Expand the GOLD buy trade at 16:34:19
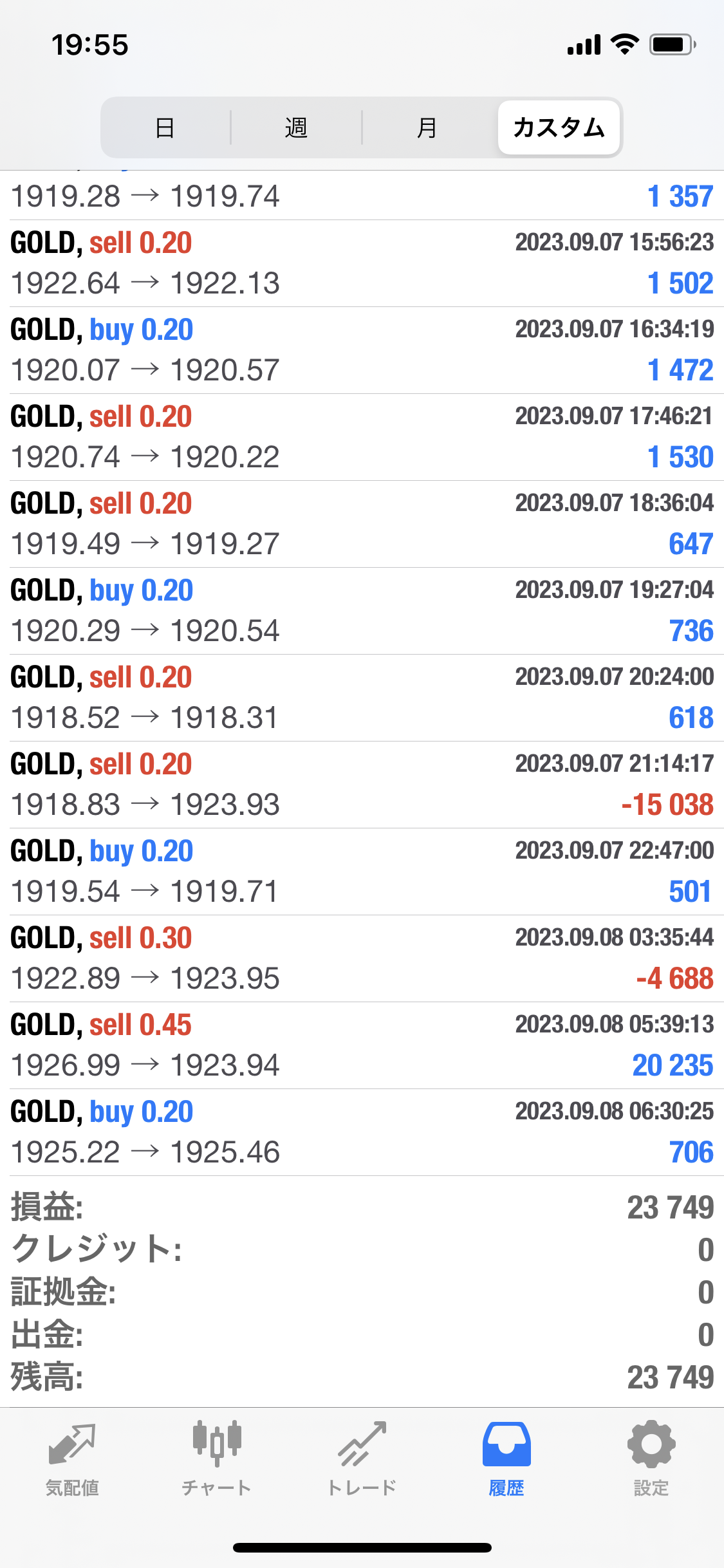This screenshot has width=724, height=1568. pos(362,350)
